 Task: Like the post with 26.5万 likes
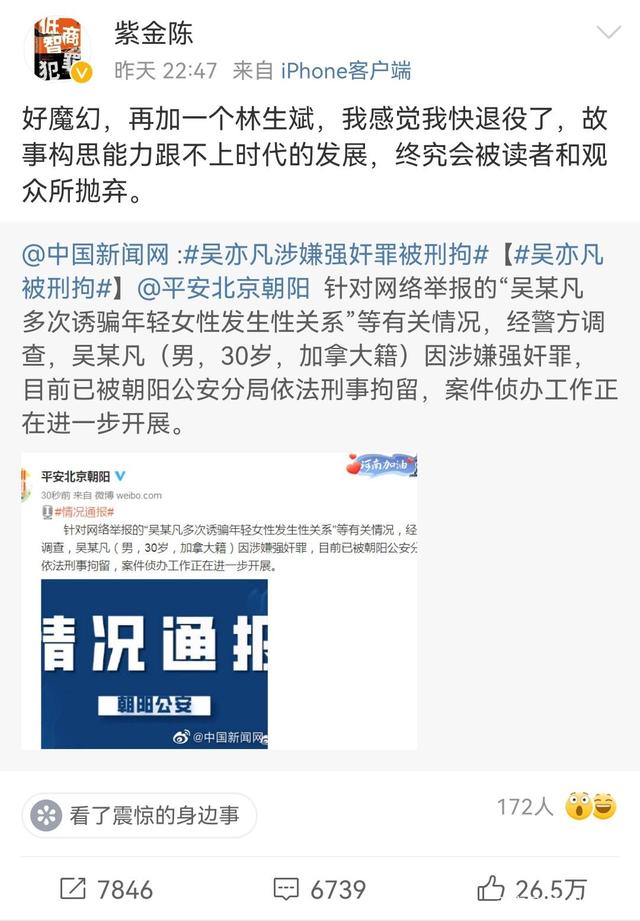tap(532, 888)
